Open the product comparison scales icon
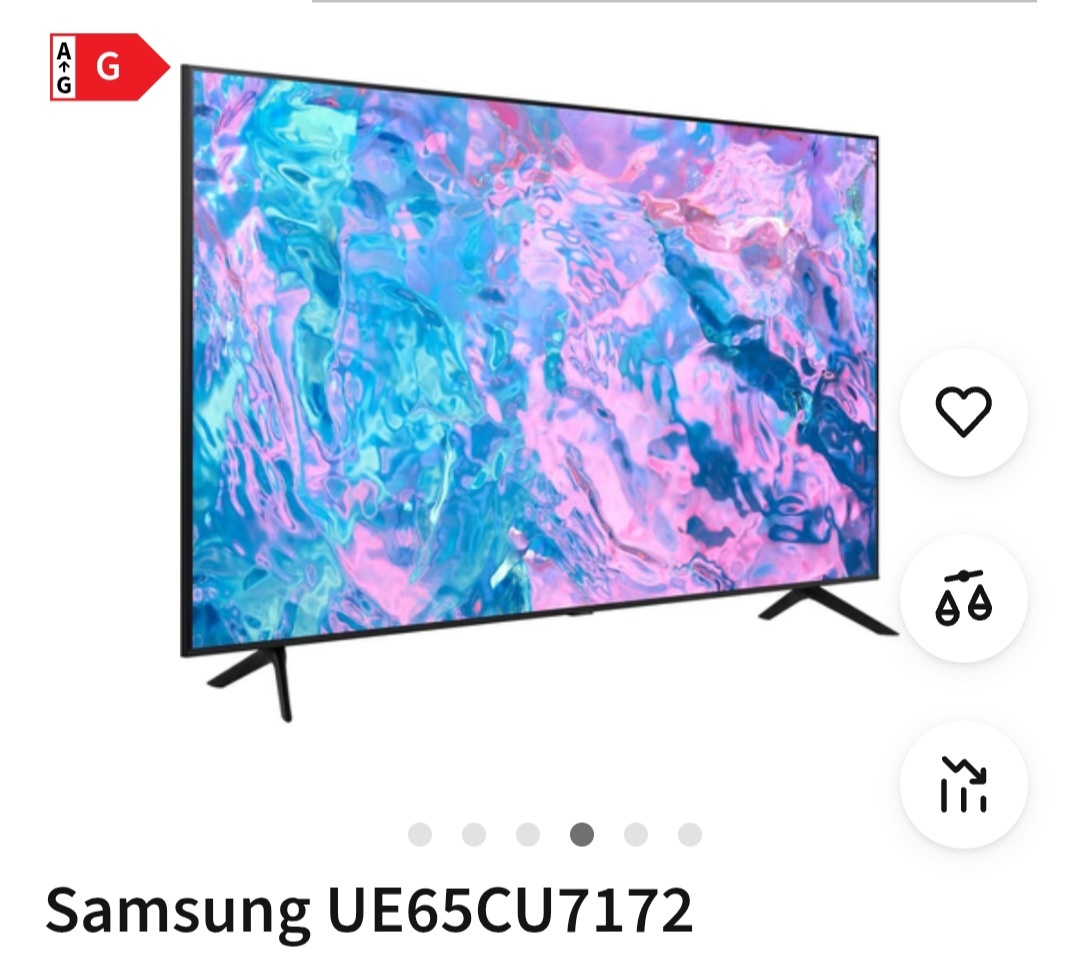This screenshot has height=969, width=1080. [x=963, y=598]
